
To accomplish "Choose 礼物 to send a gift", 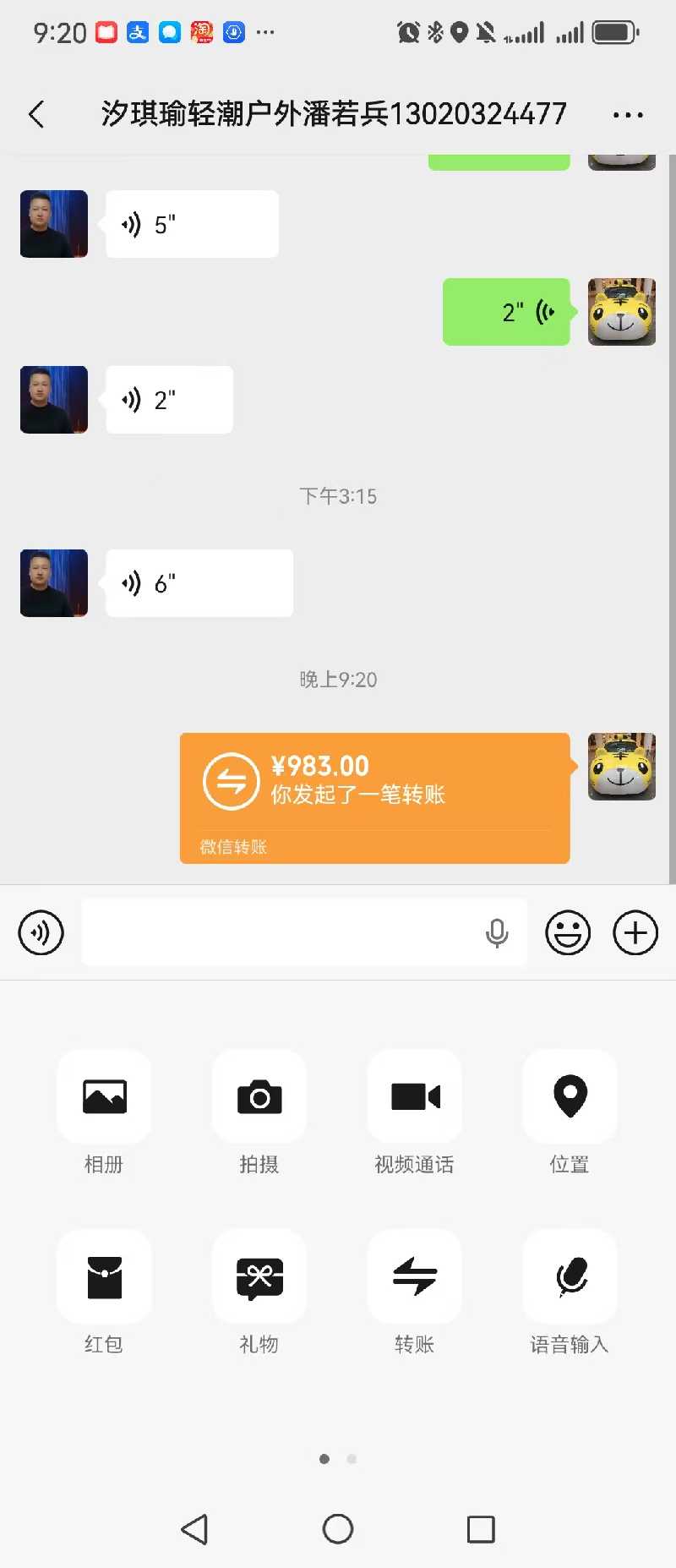I will click(259, 1277).
